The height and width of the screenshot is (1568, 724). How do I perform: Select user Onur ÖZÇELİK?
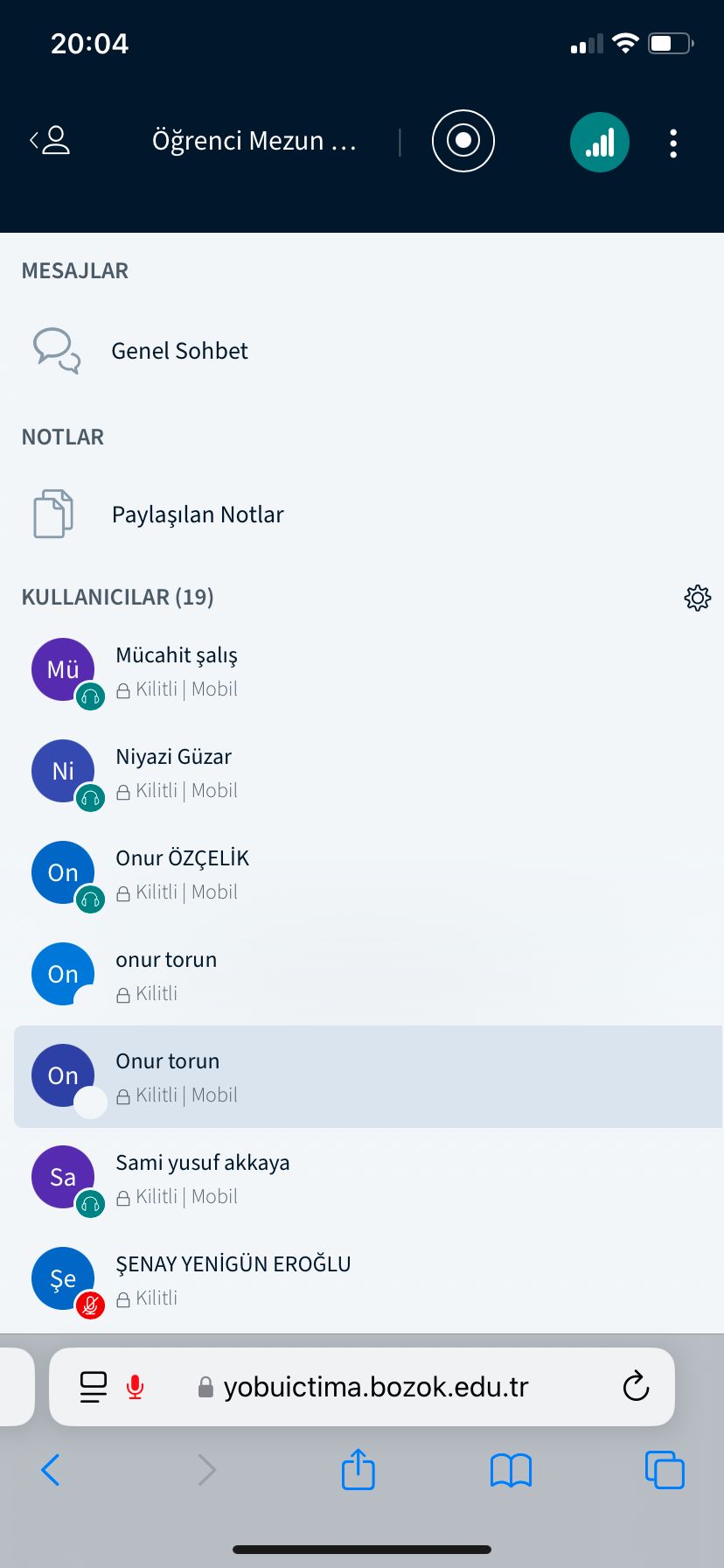[369, 874]
